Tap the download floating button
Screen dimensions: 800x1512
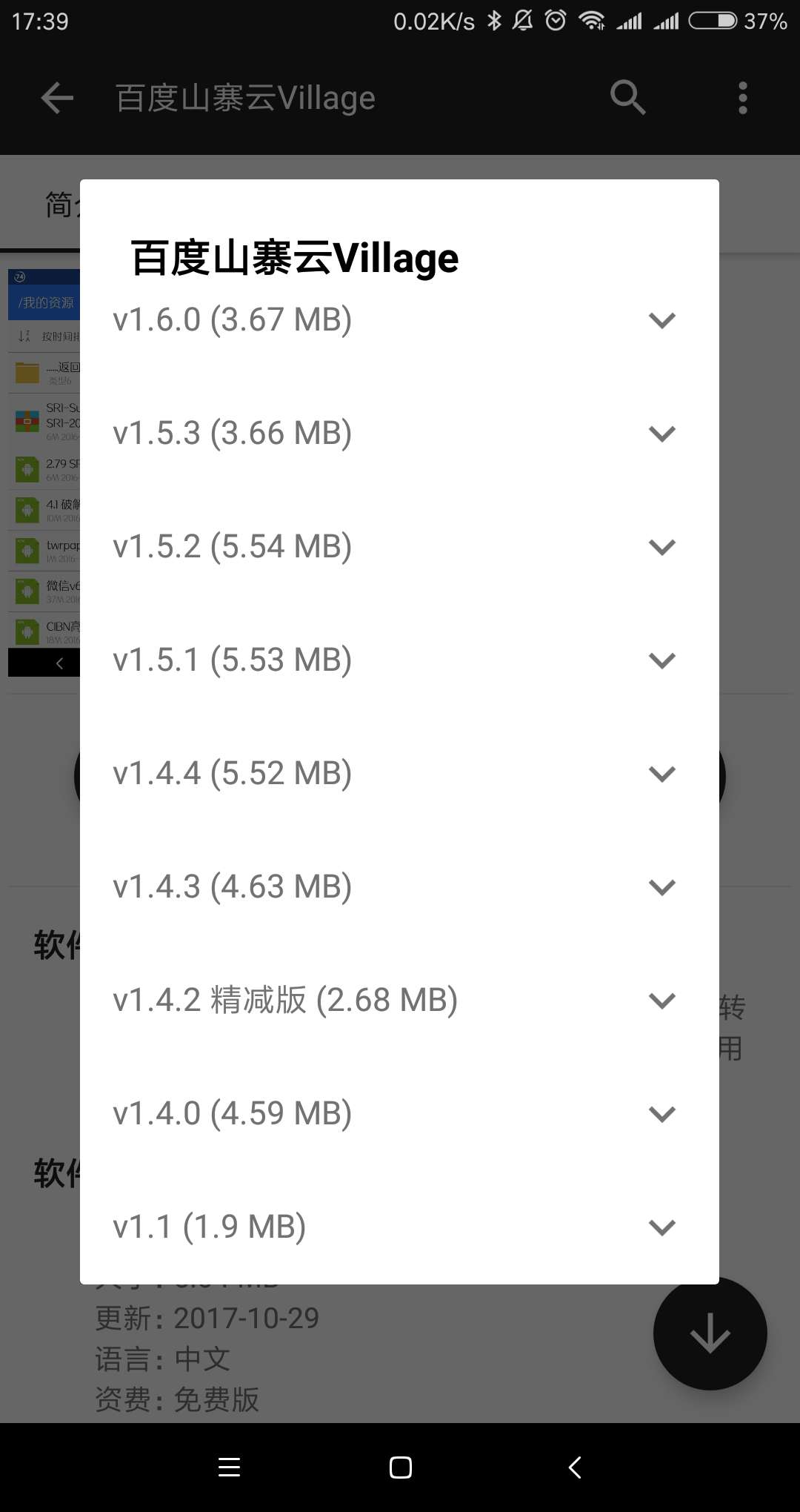[x=710, y=1333]
